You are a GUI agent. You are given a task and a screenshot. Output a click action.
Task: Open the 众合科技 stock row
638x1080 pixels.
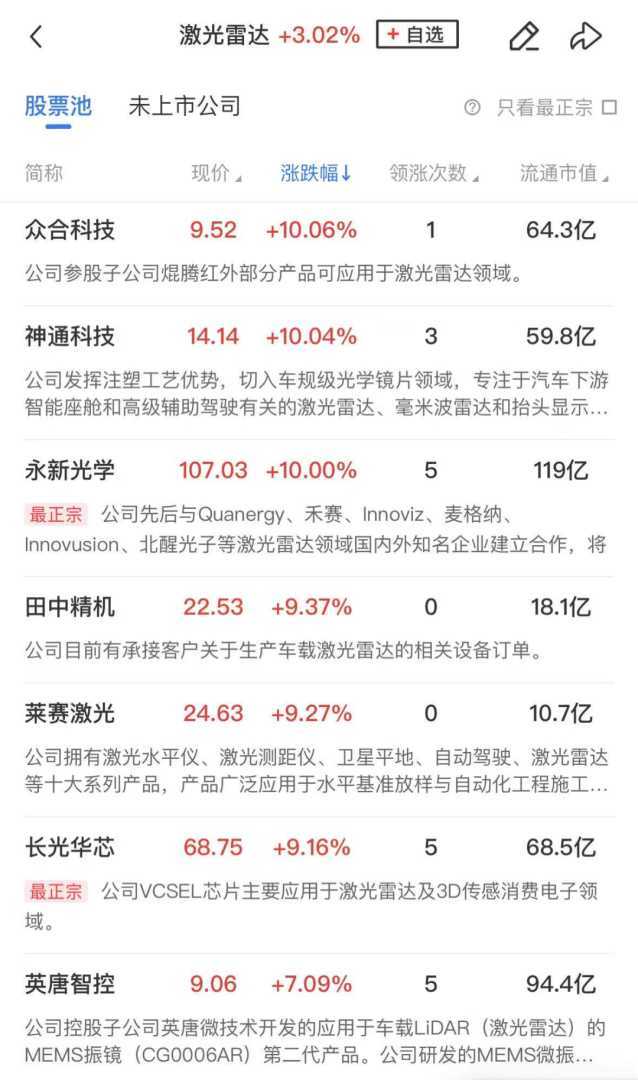pyautogui.click(x=70, y=230)
